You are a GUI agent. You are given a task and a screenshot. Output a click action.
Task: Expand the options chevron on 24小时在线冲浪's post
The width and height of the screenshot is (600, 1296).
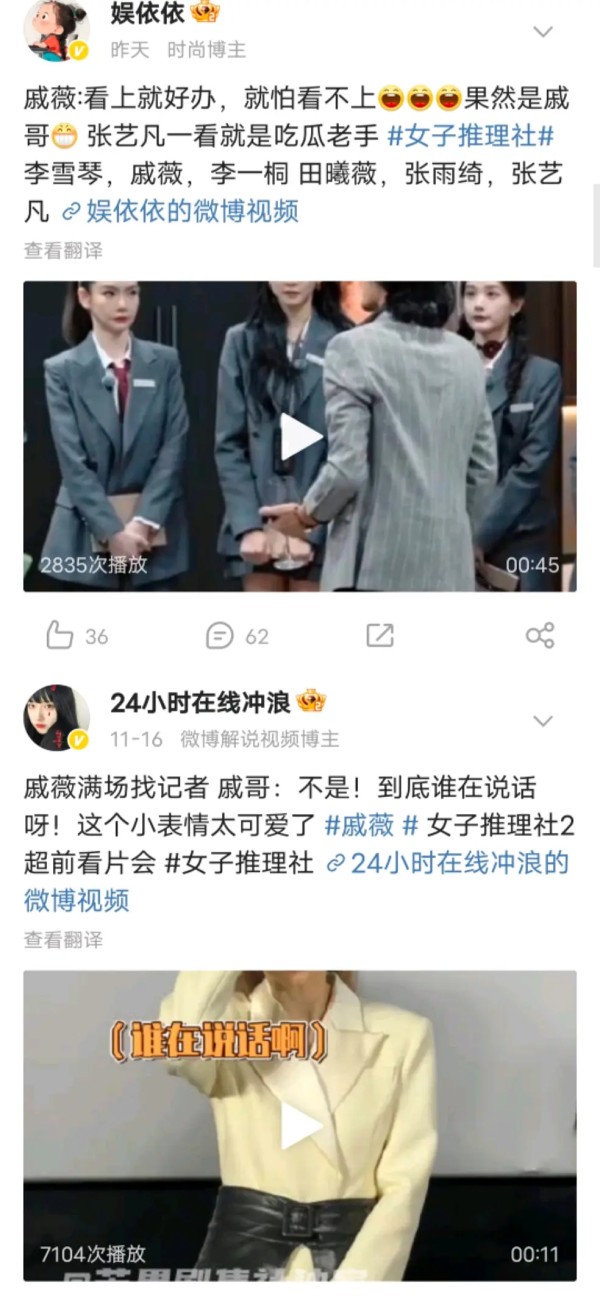coord(543,721)
